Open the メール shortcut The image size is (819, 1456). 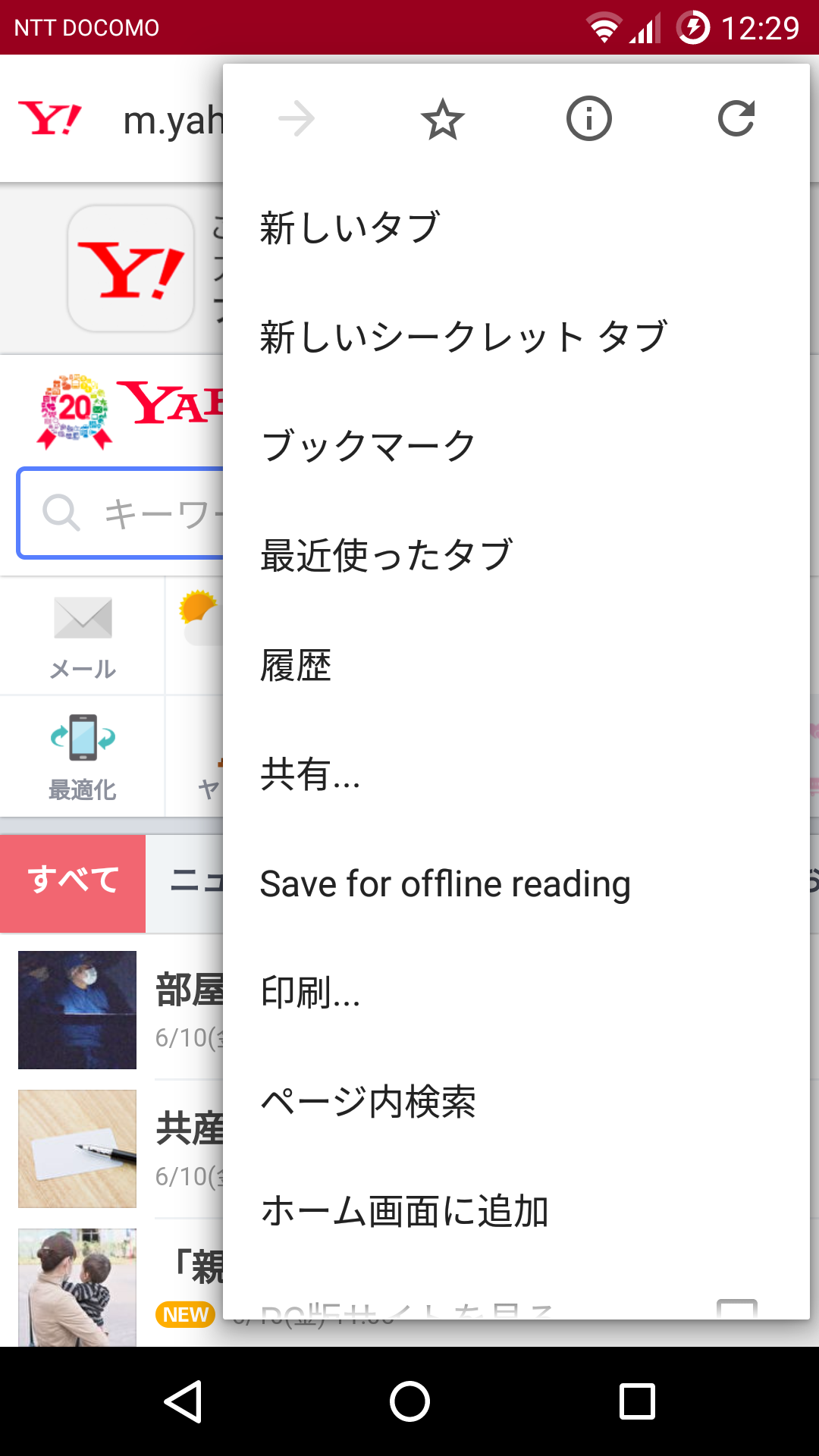click(x=83, y=635)
